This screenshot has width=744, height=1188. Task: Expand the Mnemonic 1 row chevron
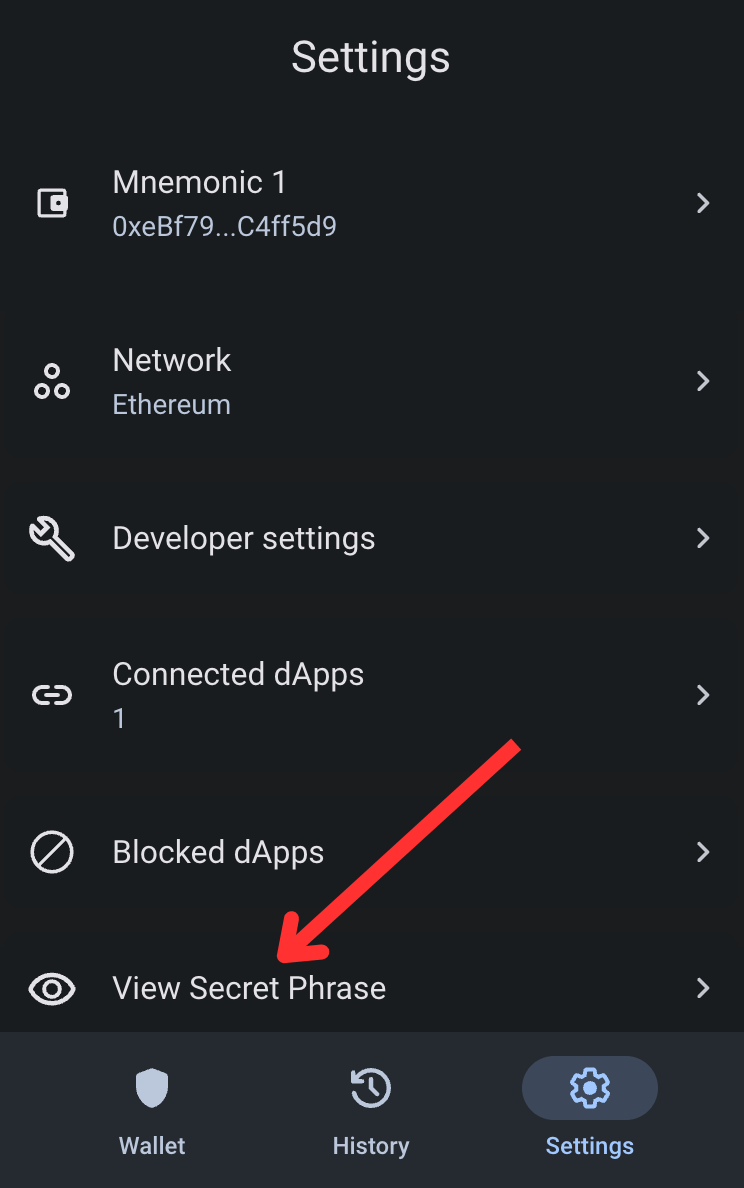703,203
